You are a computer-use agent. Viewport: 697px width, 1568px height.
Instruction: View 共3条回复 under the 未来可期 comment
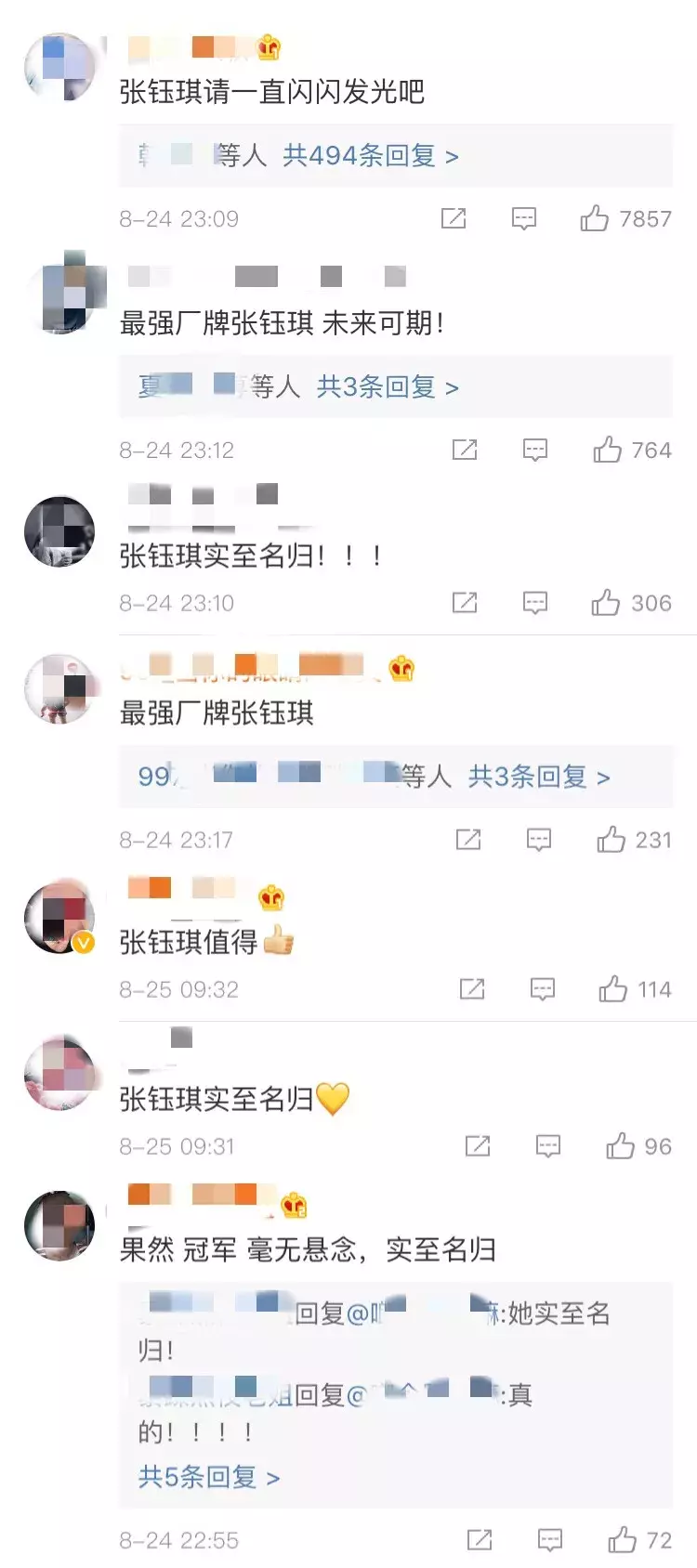(x=387, y=386)
